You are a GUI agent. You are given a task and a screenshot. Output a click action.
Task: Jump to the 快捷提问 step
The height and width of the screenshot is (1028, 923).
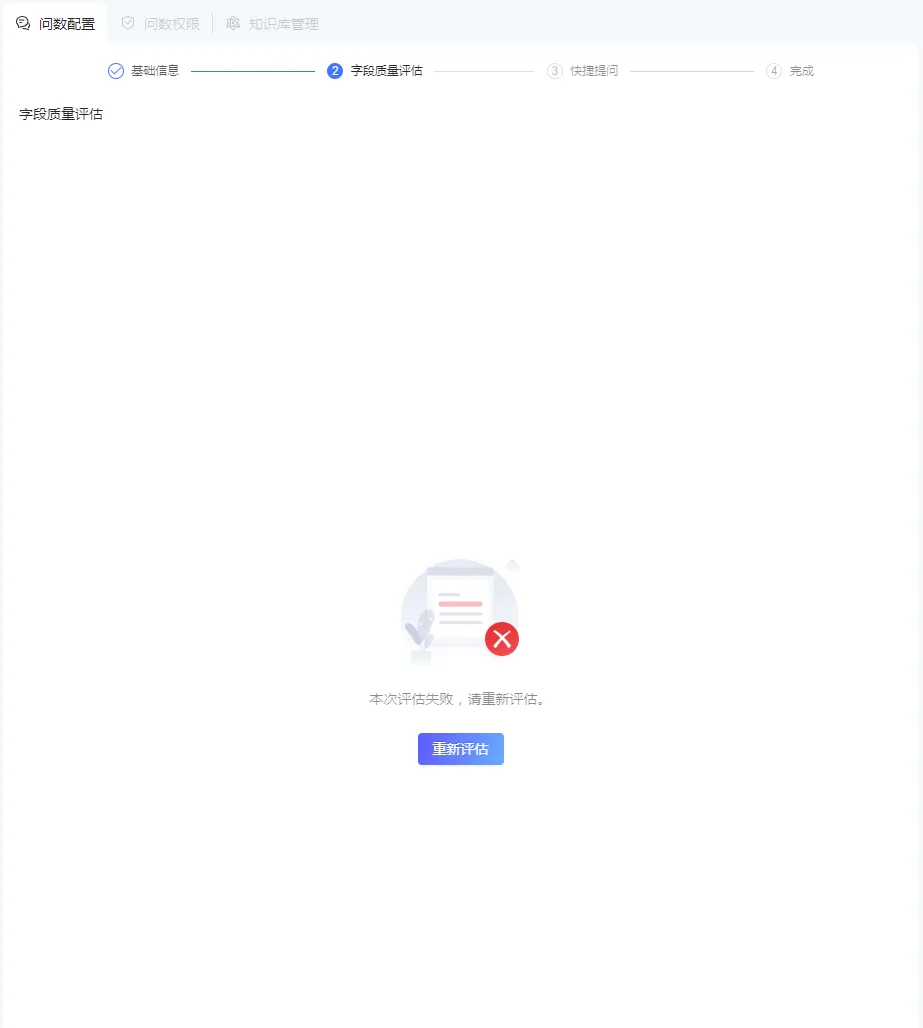click(x=583, y=71)
